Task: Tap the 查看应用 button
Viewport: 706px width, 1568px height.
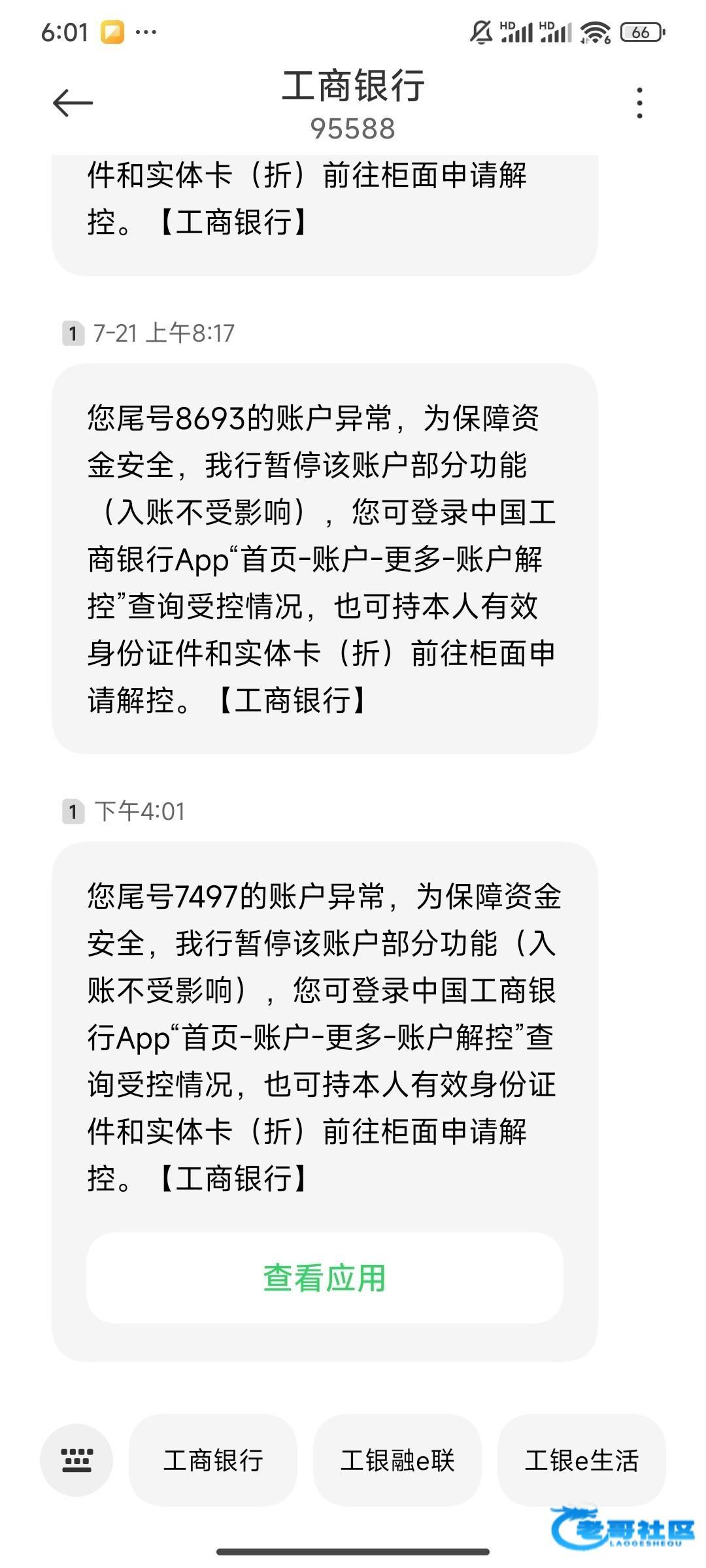Action: tap(325, 1278)
